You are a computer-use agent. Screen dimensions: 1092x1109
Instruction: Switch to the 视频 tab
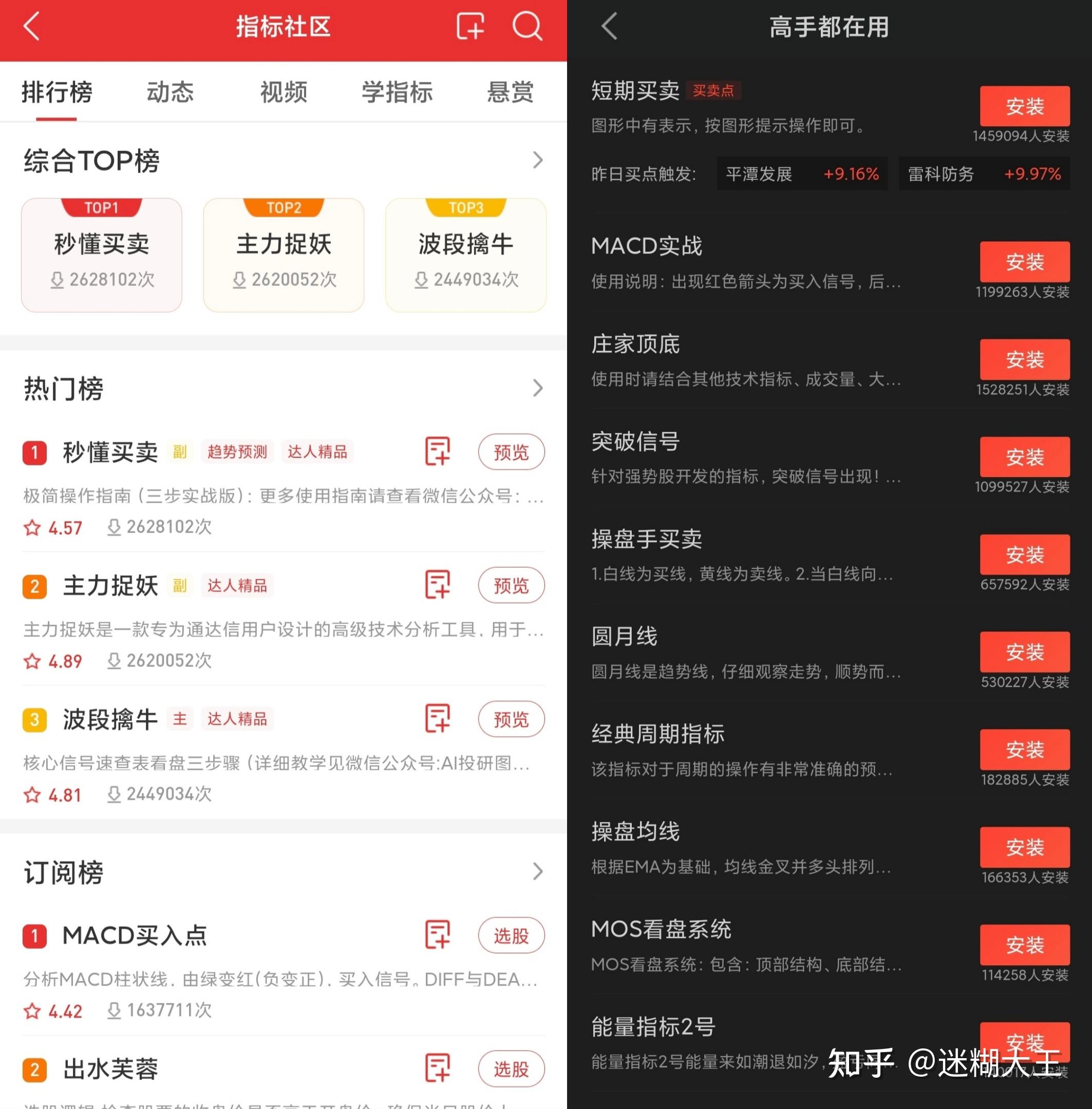click(284, 92)
